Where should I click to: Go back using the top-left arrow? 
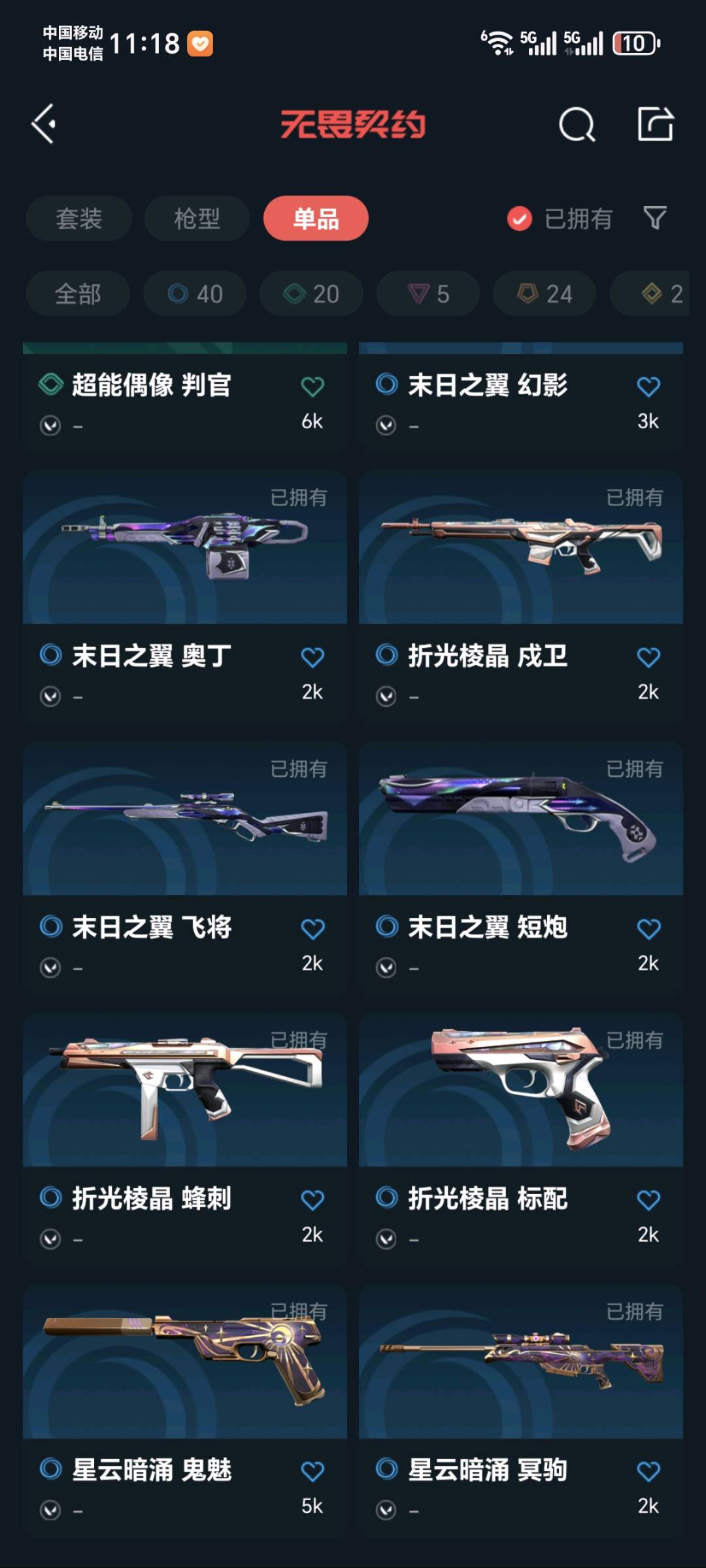click(44, 124)
